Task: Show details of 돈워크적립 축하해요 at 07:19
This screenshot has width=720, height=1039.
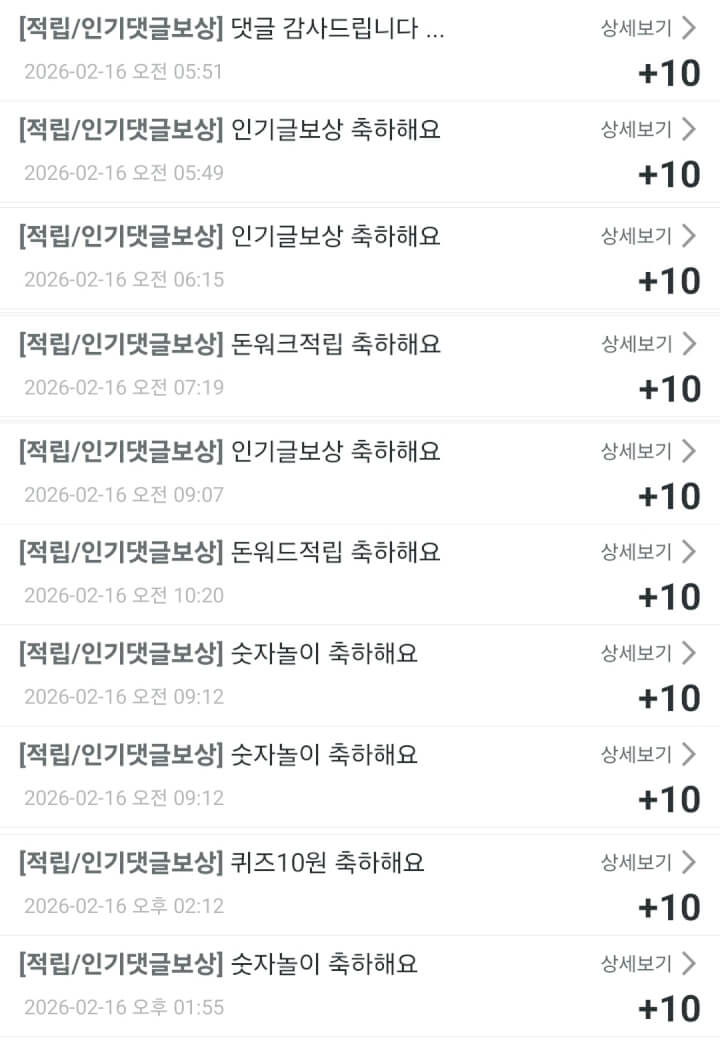Action: [x=648, y=344]
